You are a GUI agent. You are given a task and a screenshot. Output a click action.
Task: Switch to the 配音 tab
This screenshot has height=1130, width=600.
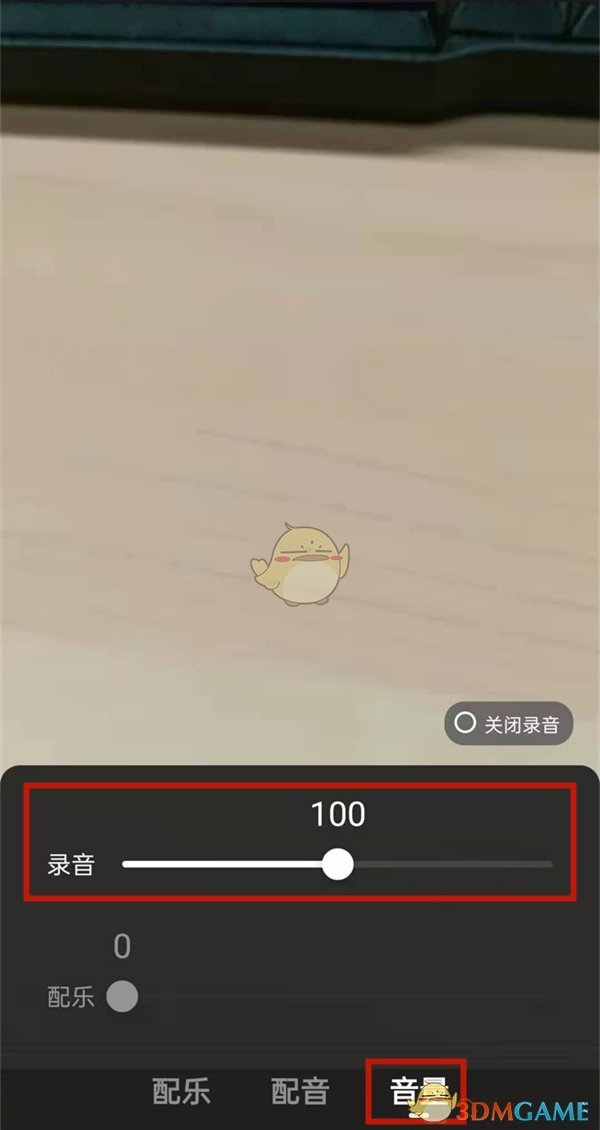300,1091
